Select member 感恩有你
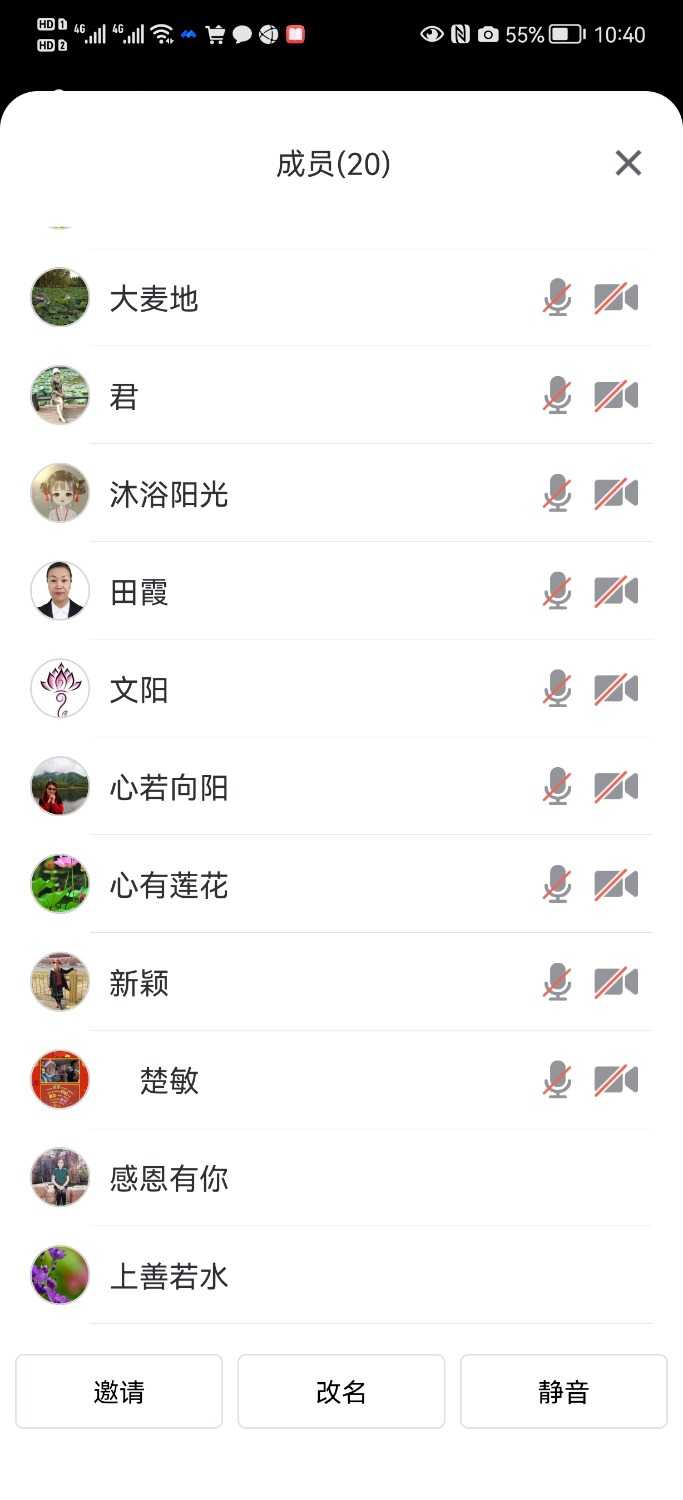Screen dimensions: 683x1500 coord(169,1179)
